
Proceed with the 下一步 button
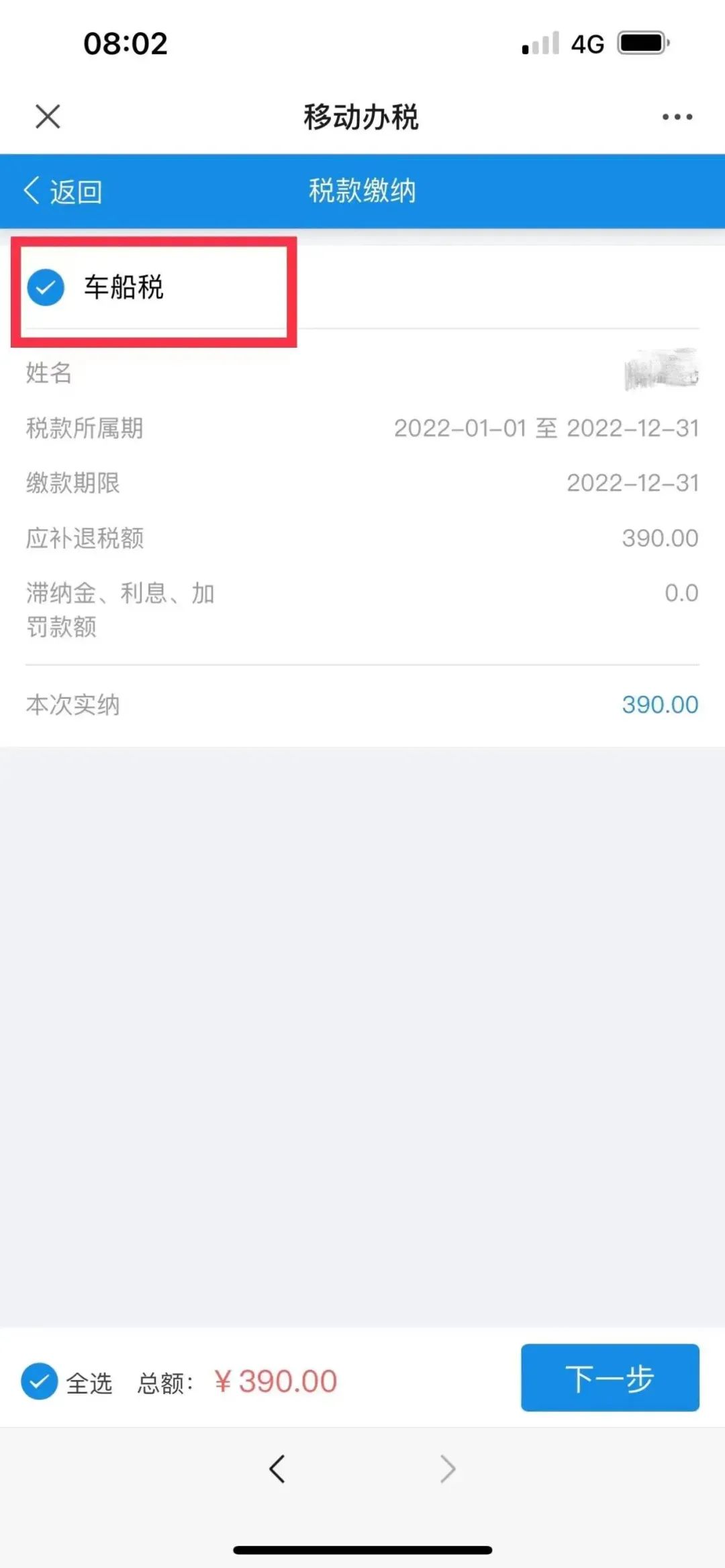610,1377
